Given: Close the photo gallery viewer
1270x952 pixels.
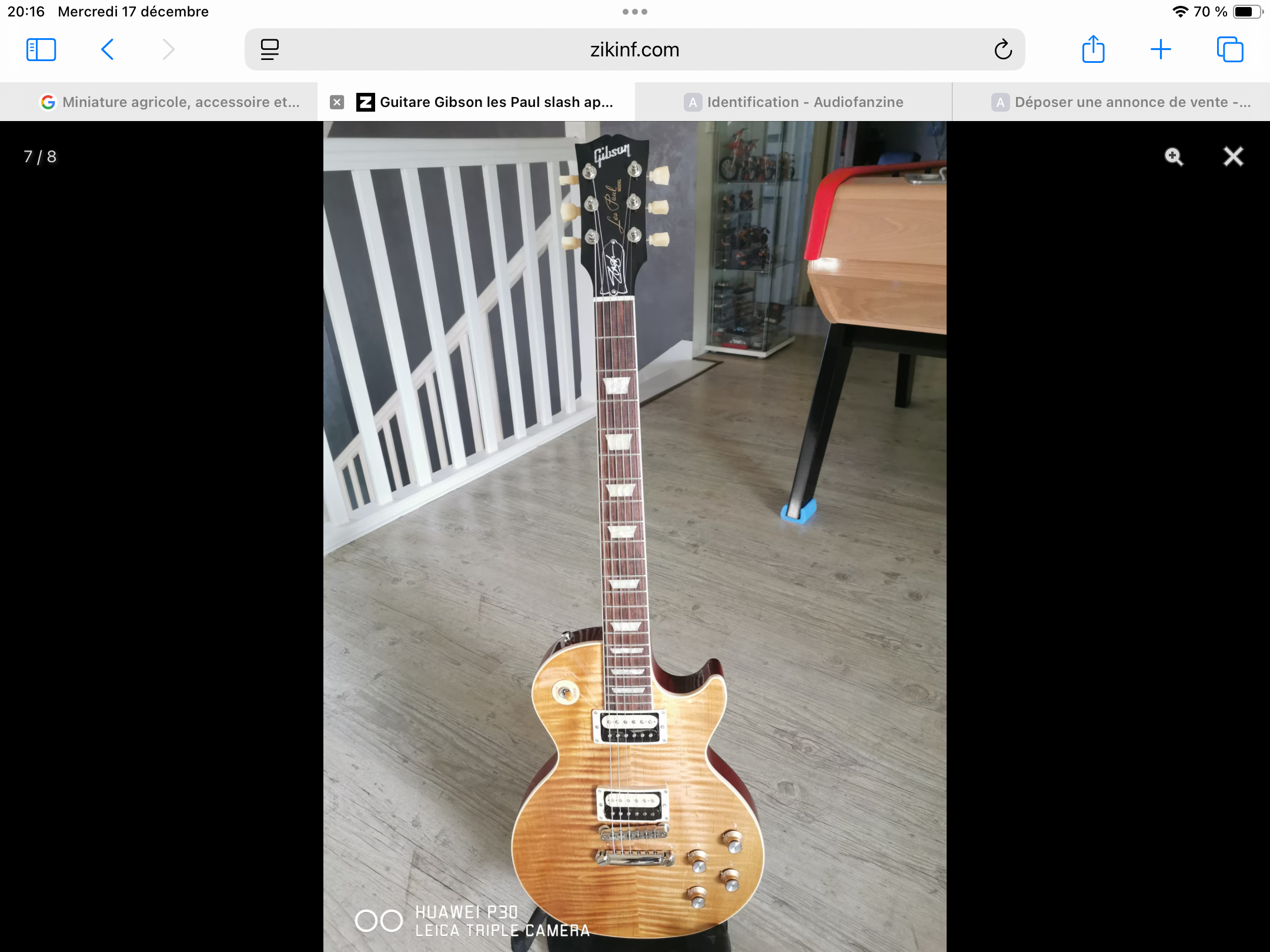Looking at the screenshot, I should point(1233,156).
